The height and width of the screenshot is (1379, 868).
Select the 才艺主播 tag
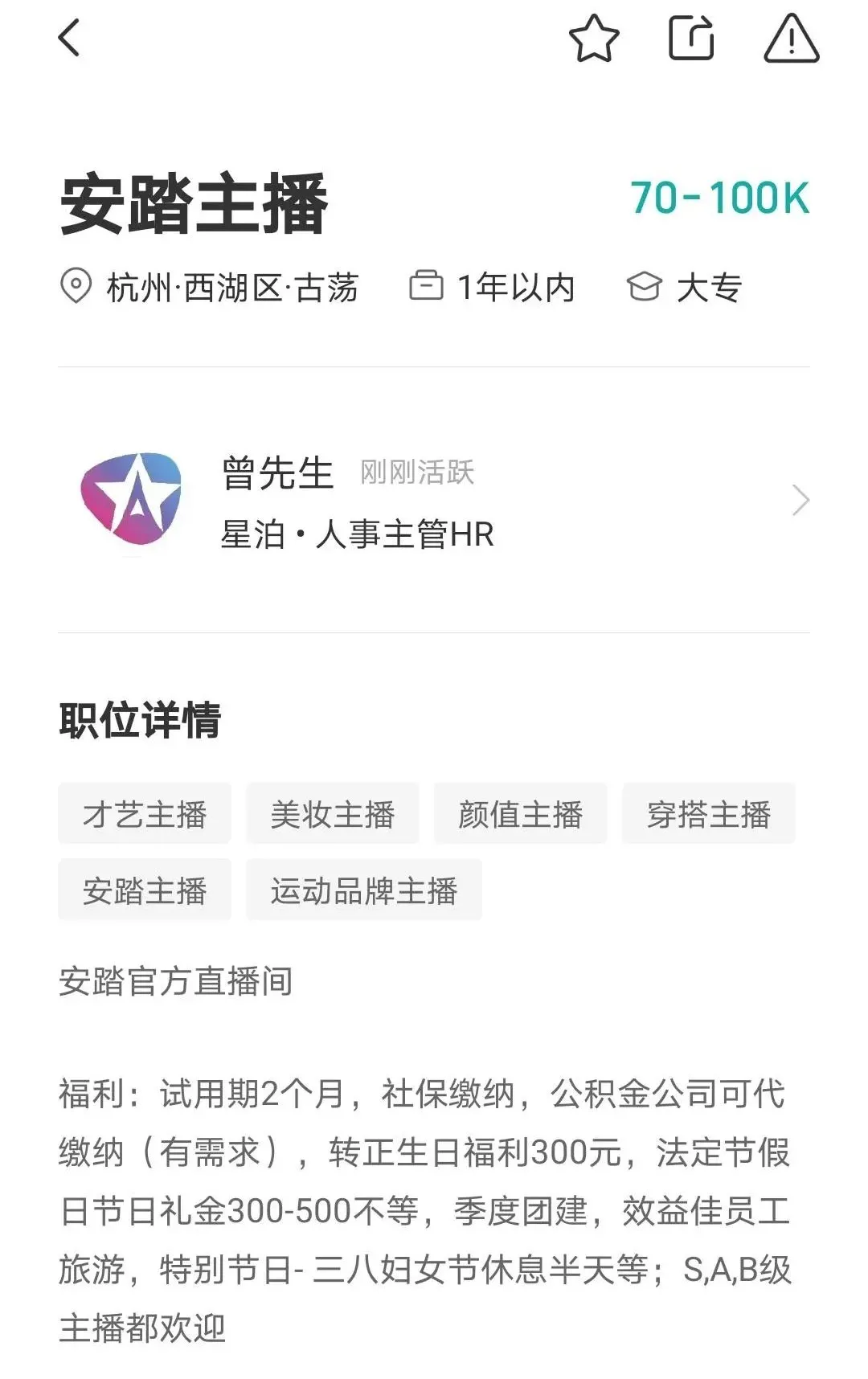(145, 813)
